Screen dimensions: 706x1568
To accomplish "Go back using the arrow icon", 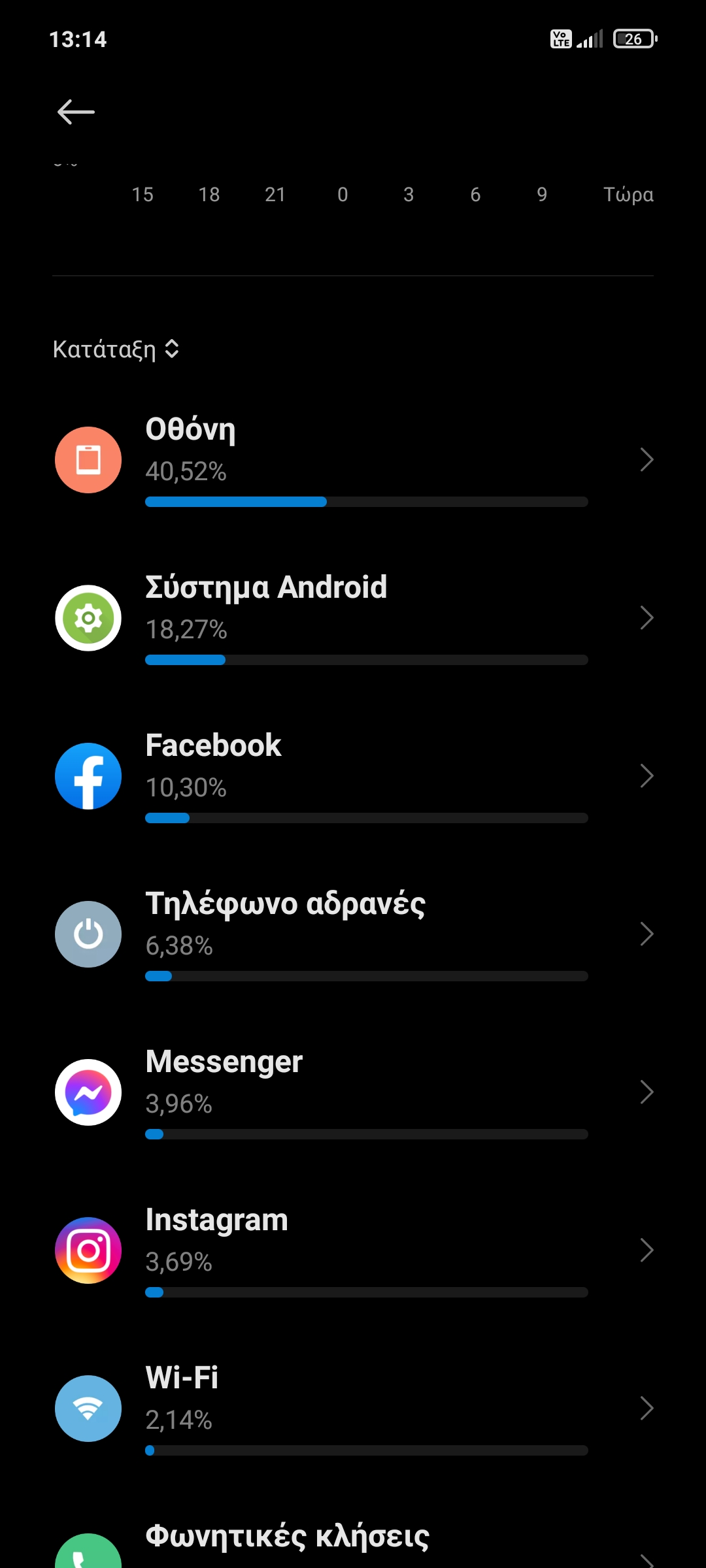I will tap(76, 112).
